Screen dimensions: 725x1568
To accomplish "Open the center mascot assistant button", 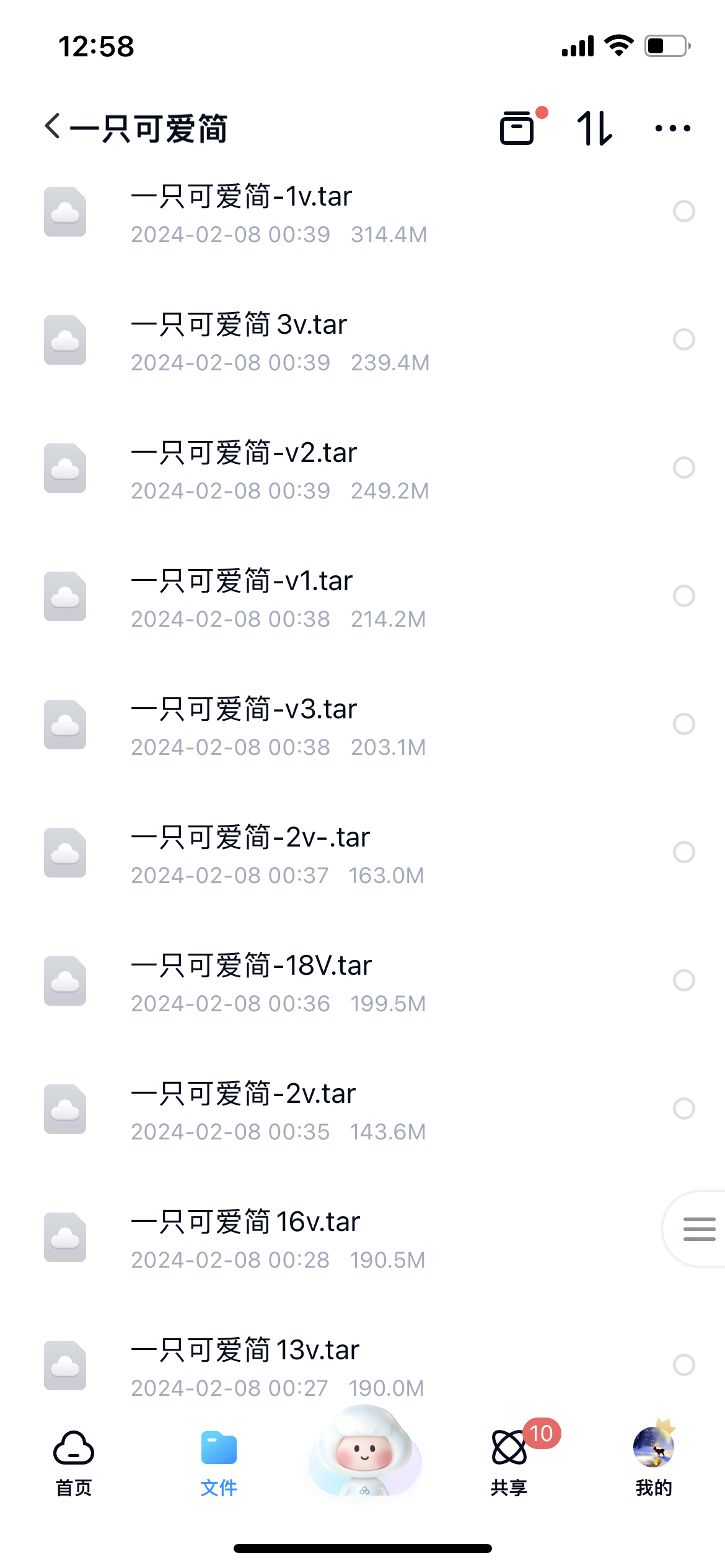I will [x=364, y=1450].
